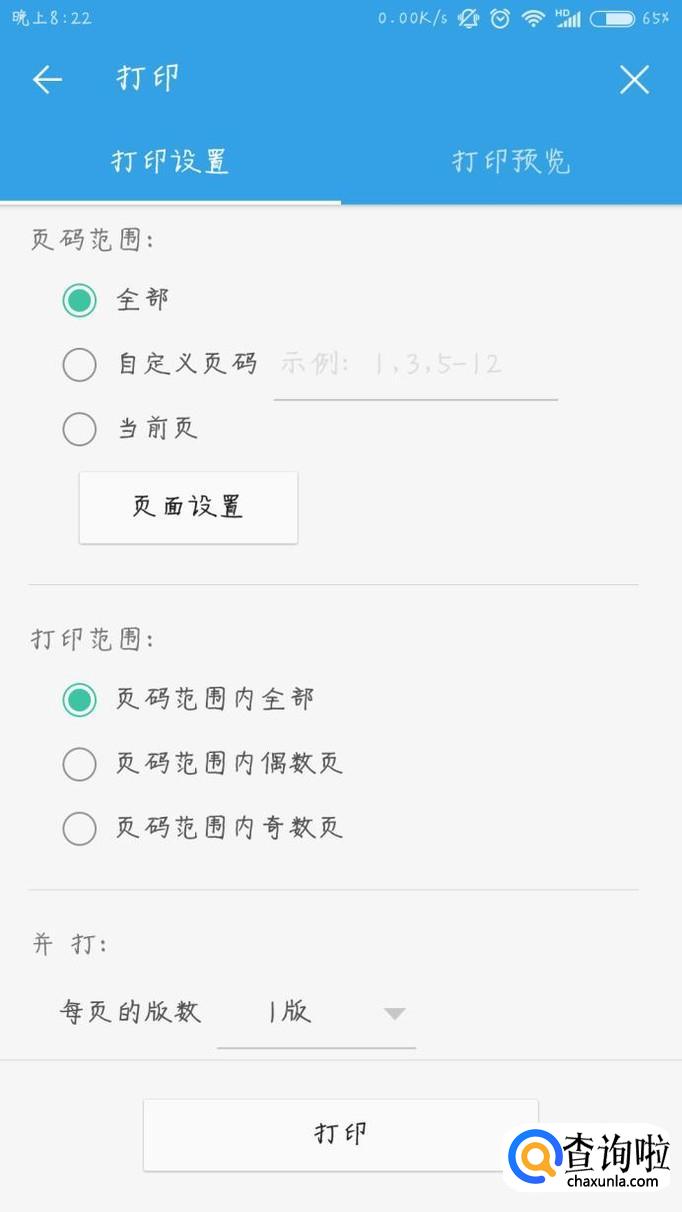Select 全部 page range option
This screenshot has height=1212, width=682.
[x=80, y=300]
